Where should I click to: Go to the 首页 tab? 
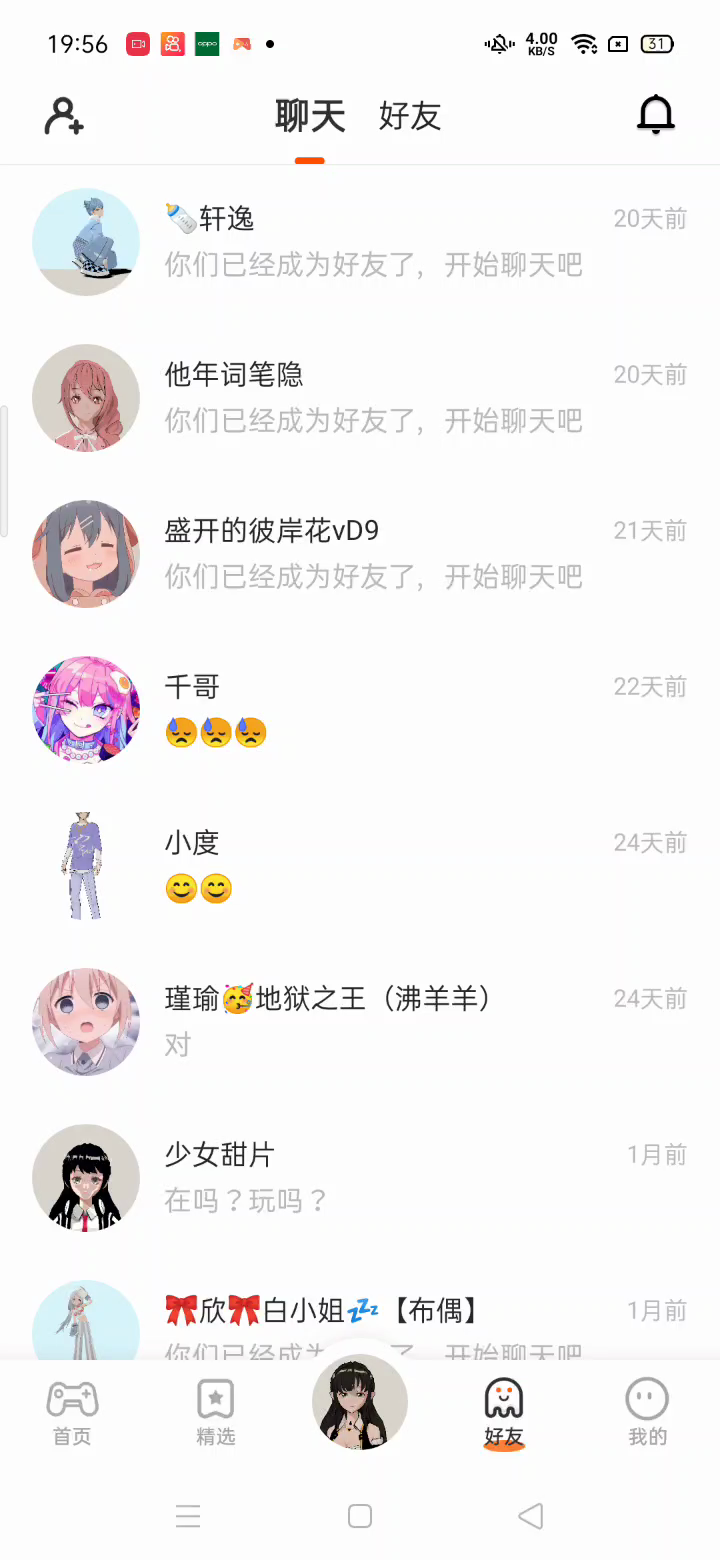[72, 1412]
